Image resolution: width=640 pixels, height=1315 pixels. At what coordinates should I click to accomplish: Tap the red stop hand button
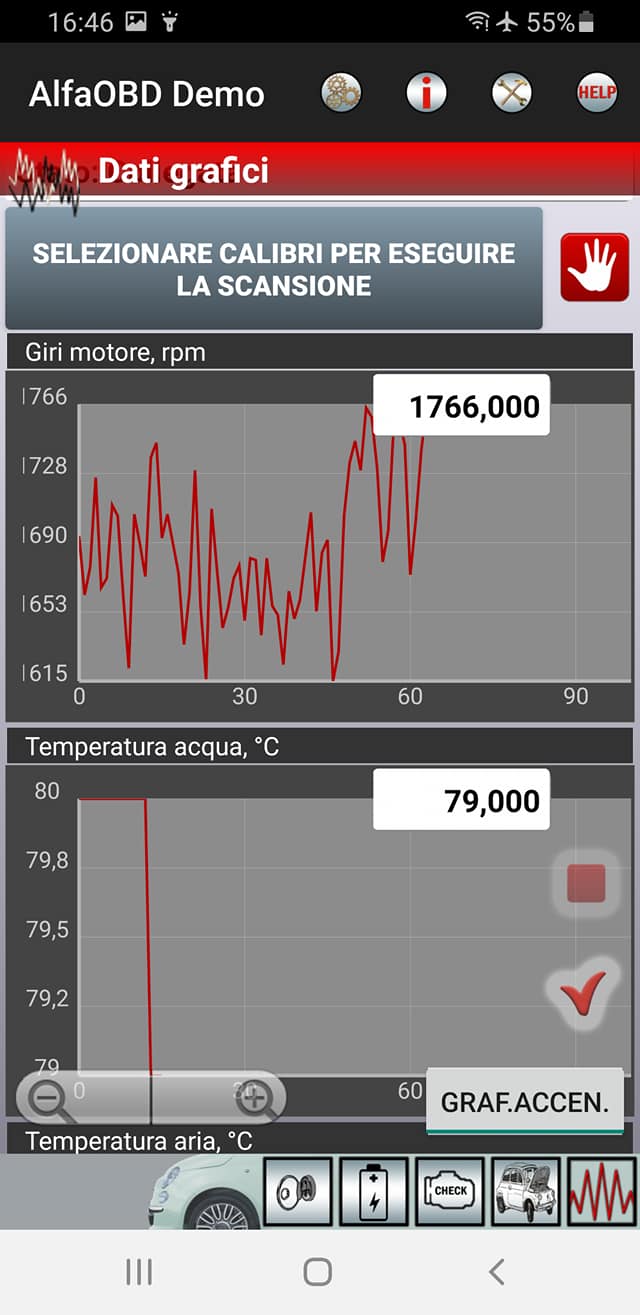(x=594, y=267)
